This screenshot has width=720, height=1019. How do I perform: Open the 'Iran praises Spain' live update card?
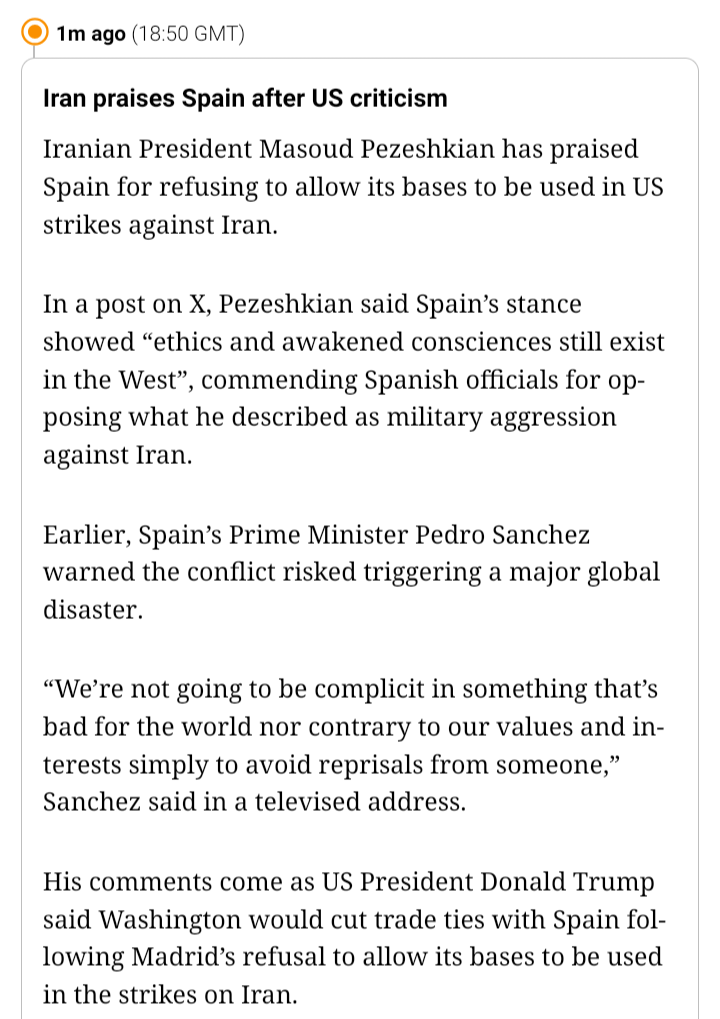245,99
